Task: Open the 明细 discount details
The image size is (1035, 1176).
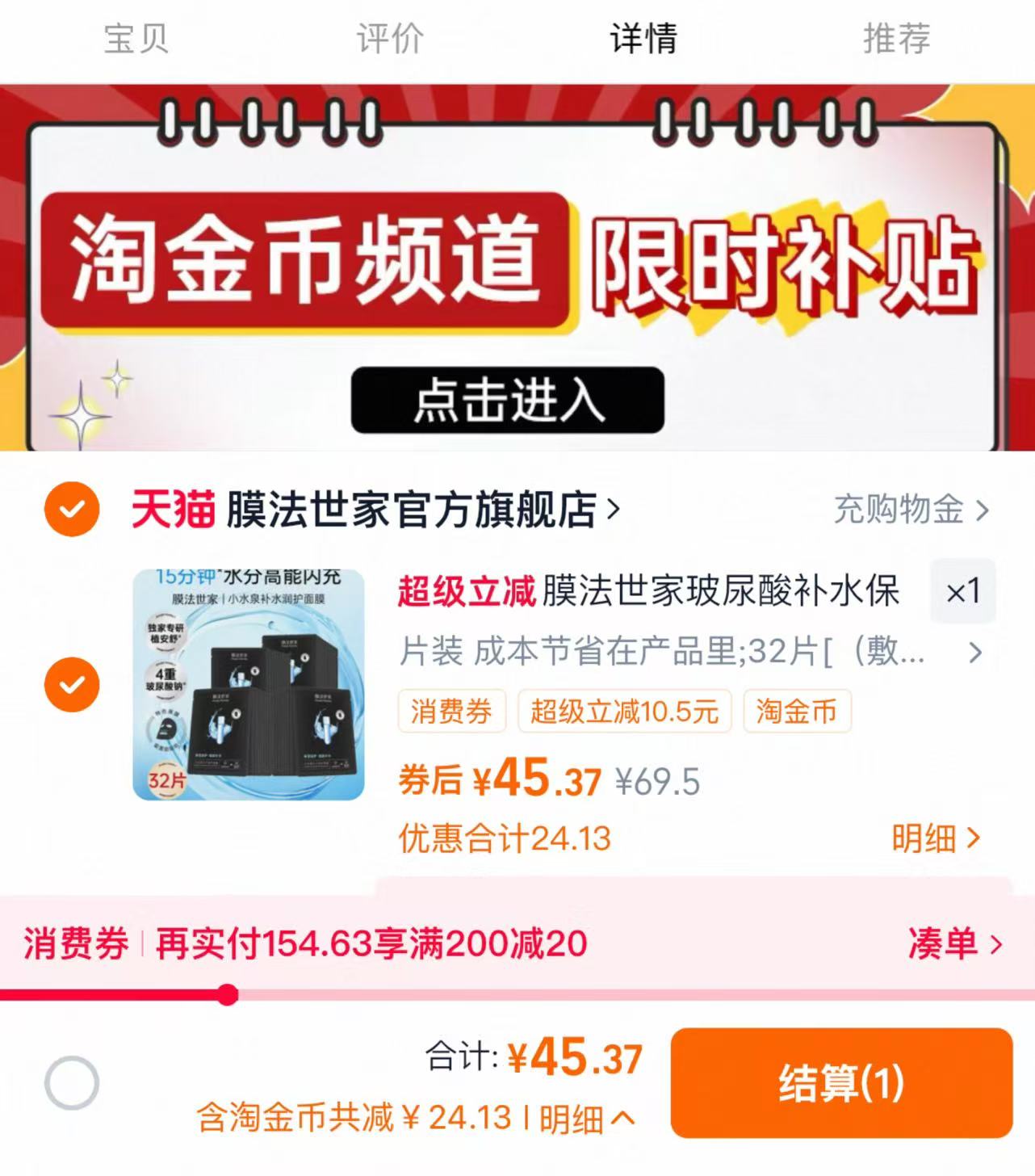Action: pyautogui.click(x=937, y=838)
